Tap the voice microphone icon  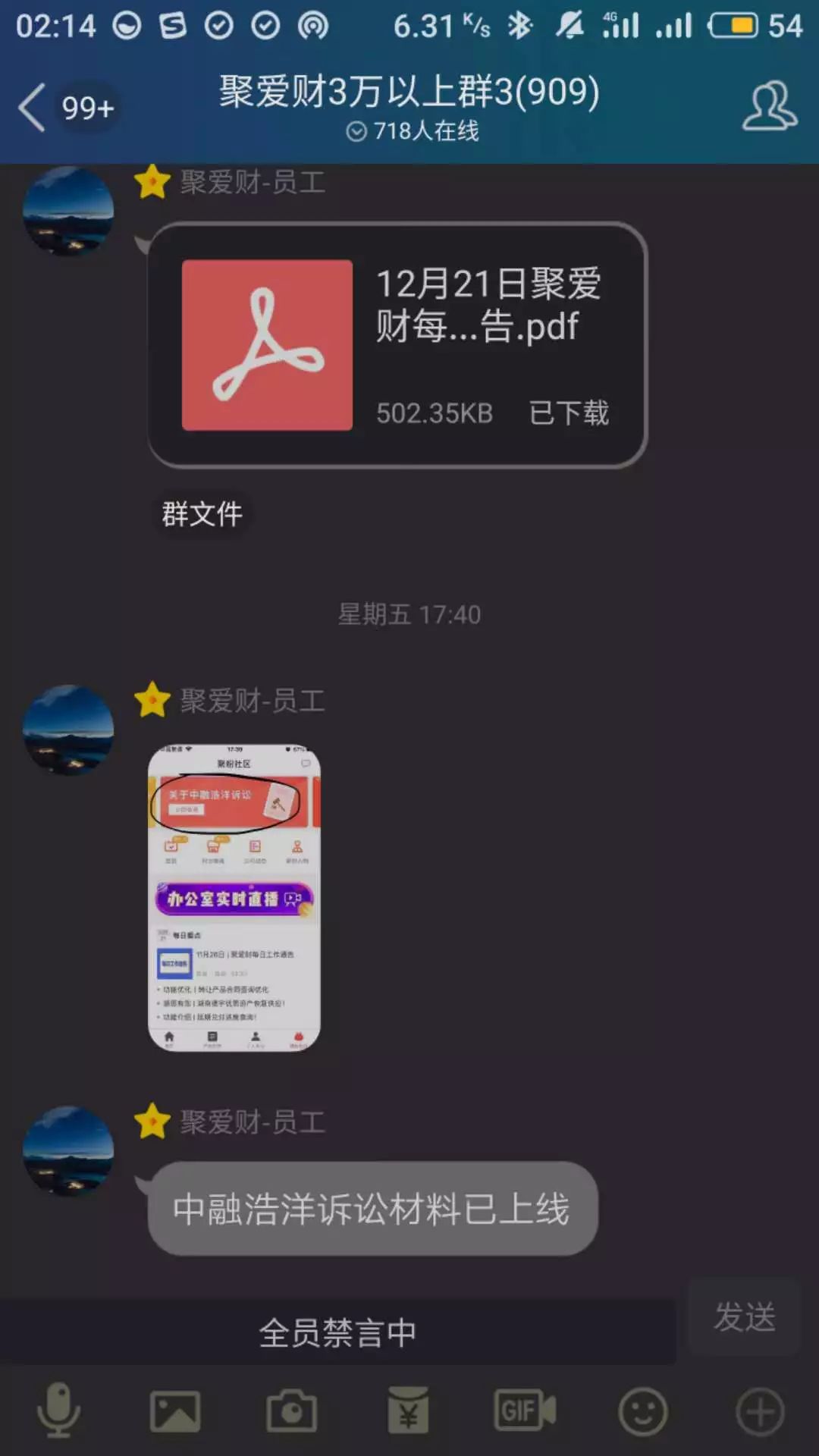tap(58, 1411)
